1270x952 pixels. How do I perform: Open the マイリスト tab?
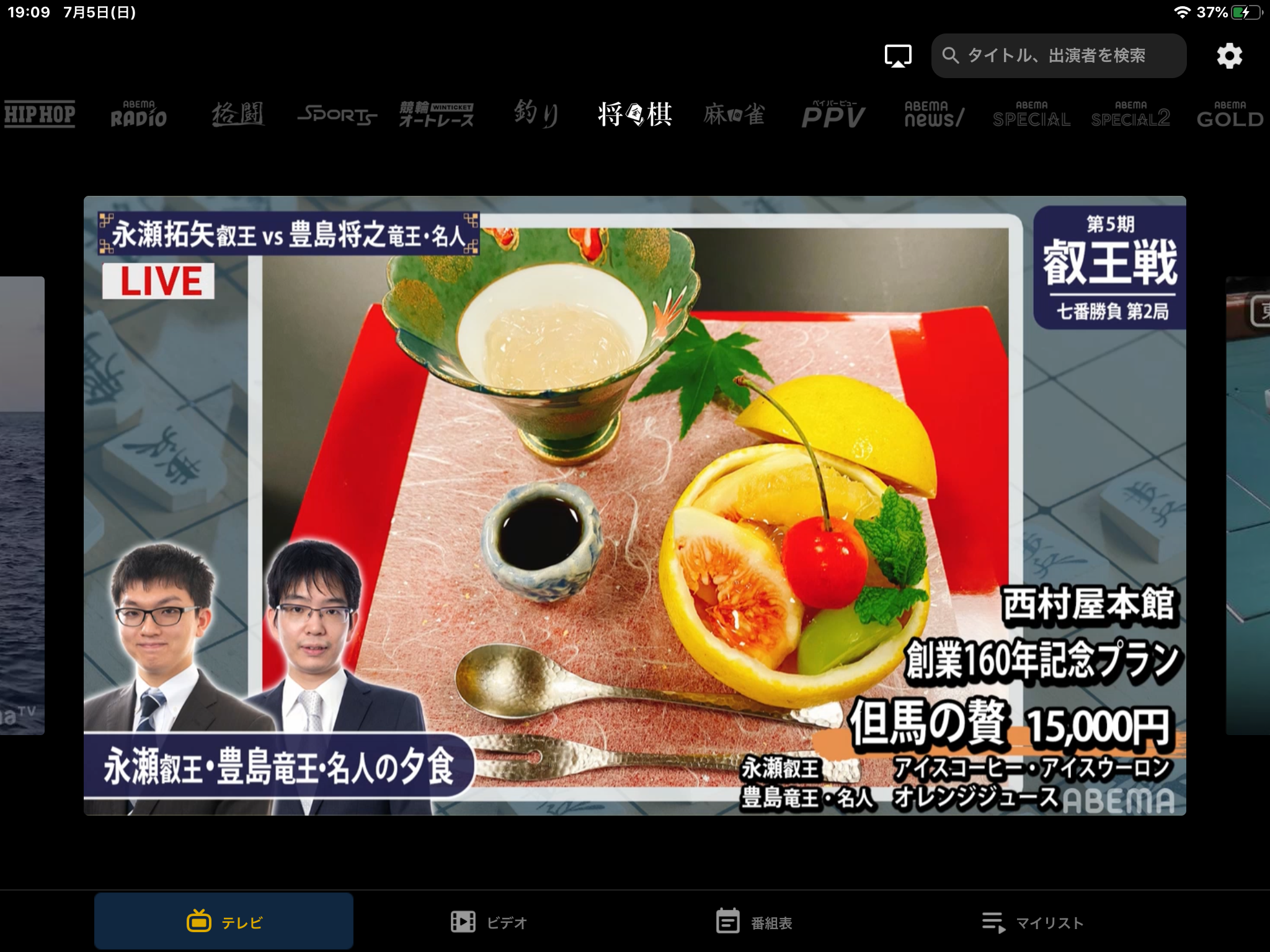coord(1032,922)
